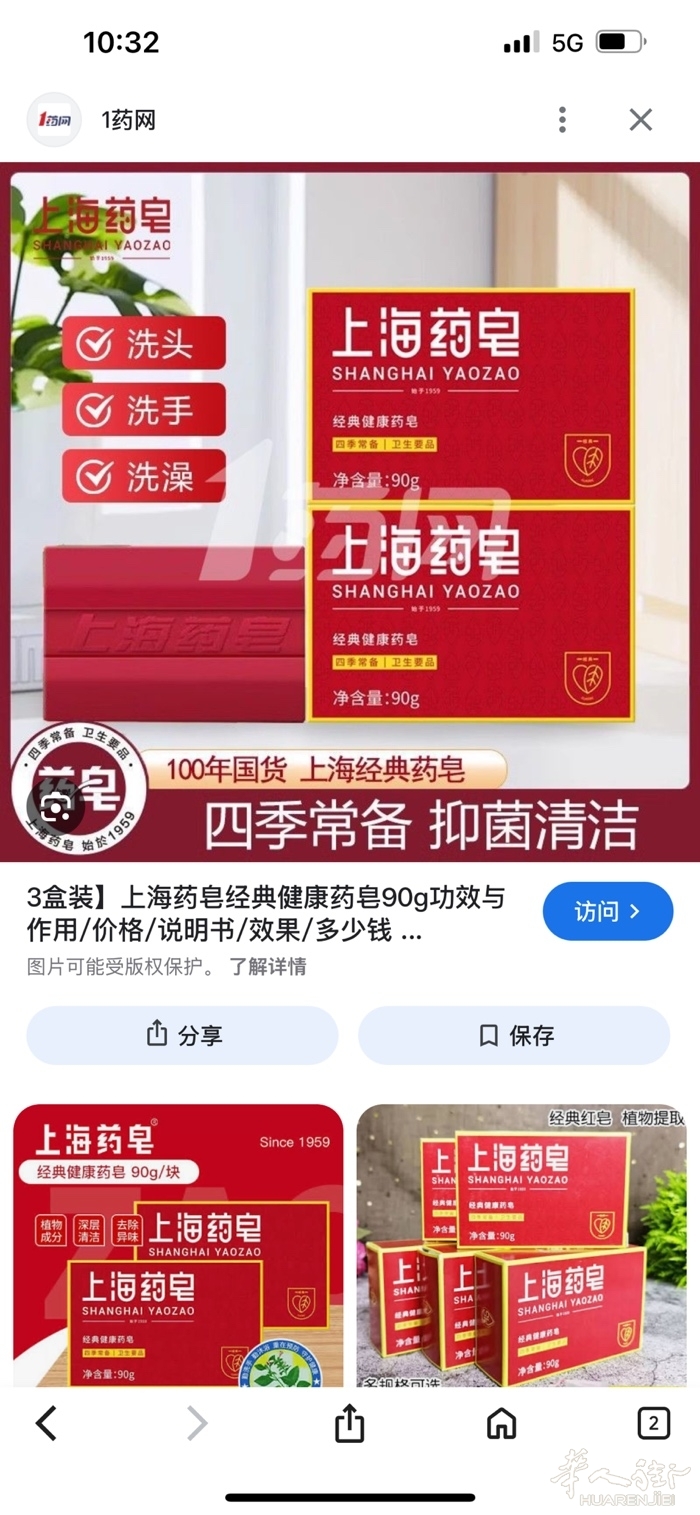The height and width of the screenshot is (1515, 700).
Task: Open related image with Since 1959 label
Action: tap(178, 1245)
